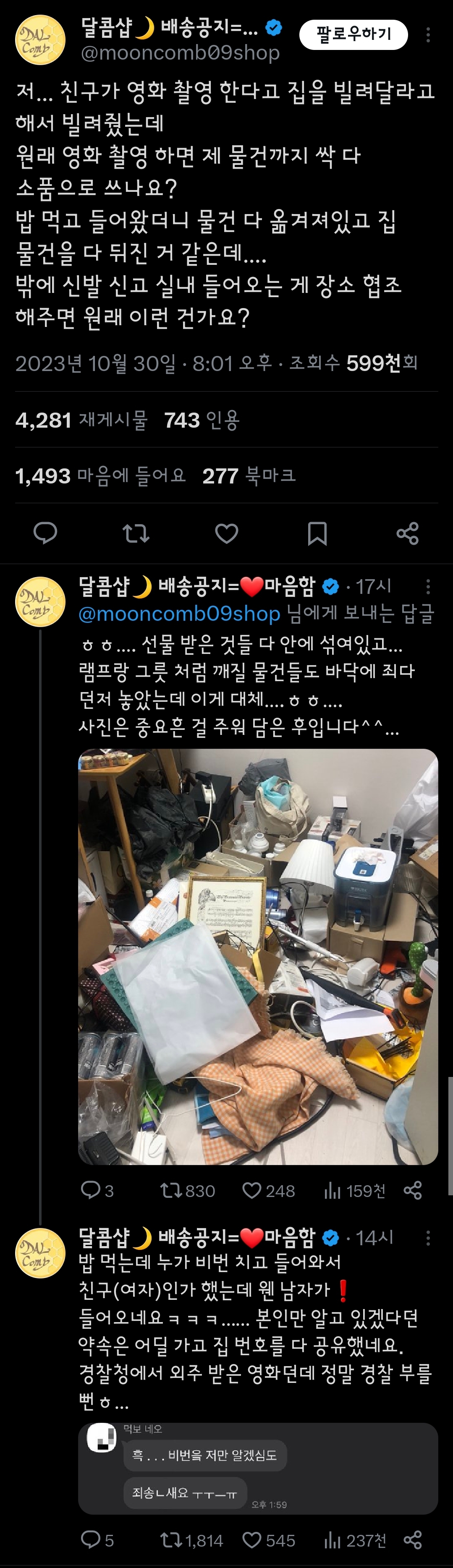Screen dimensions: 453x1568
Task: Open the @mooncomb09shop mention link
Action: (179, 614)
